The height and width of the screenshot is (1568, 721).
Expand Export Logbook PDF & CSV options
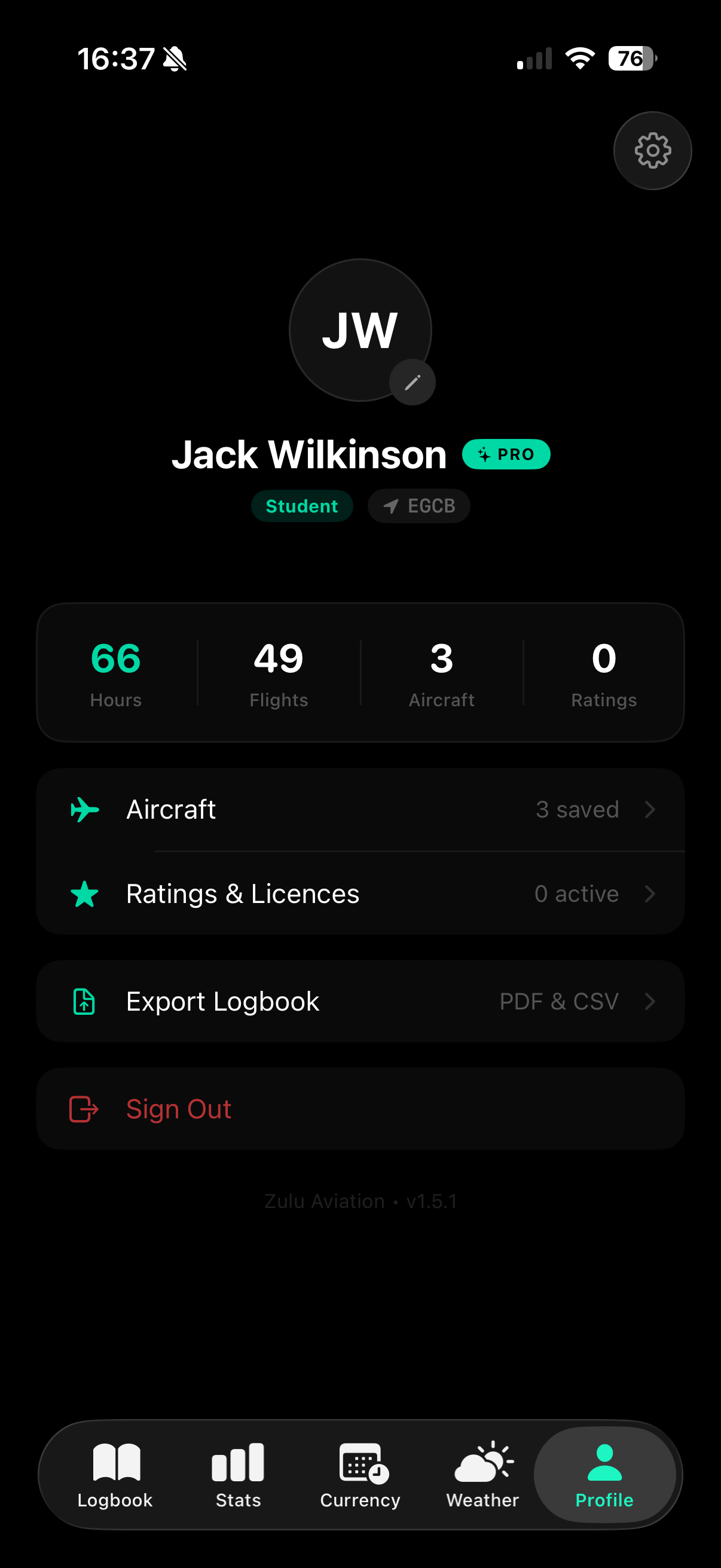click(x=360, y=1001)
